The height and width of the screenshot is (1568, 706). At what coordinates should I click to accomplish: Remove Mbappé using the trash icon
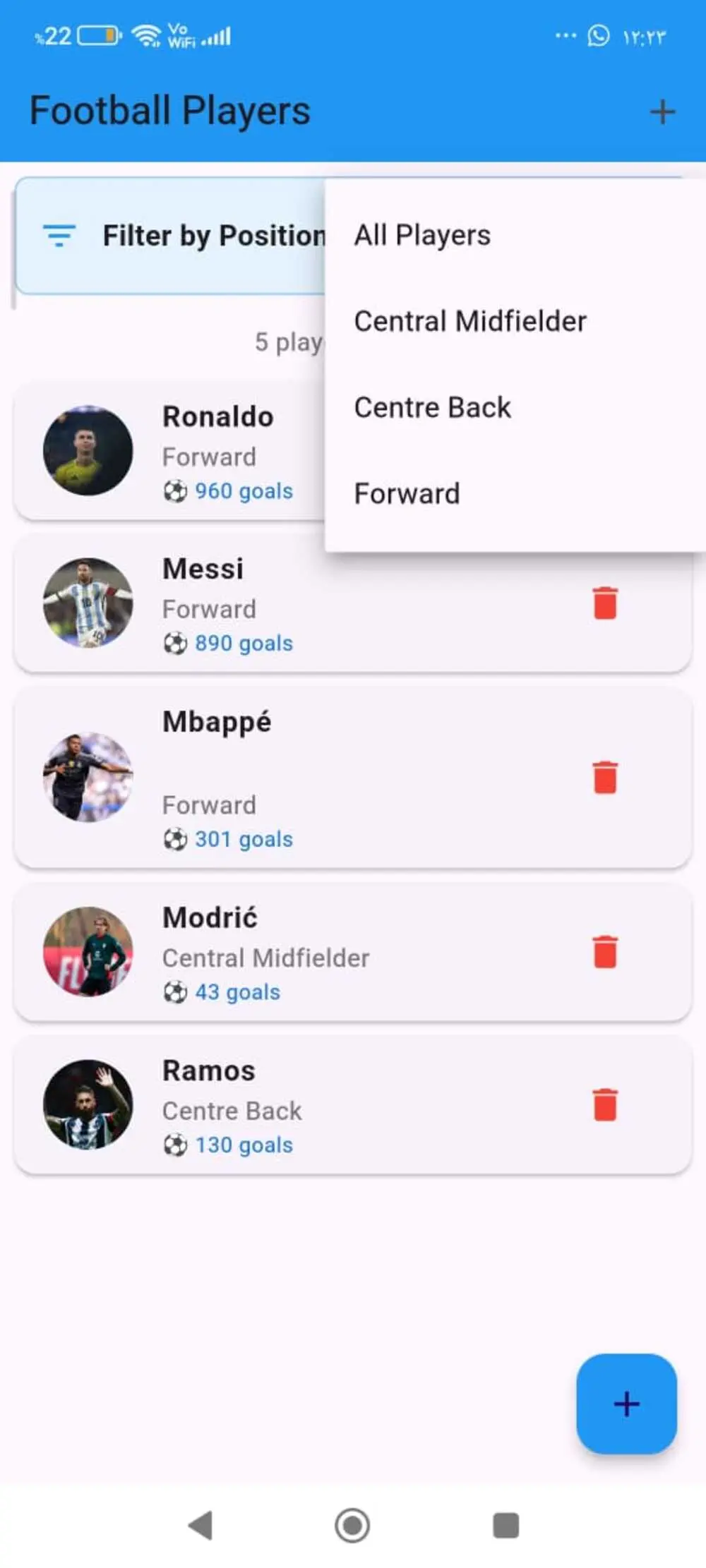coord(605,778)
